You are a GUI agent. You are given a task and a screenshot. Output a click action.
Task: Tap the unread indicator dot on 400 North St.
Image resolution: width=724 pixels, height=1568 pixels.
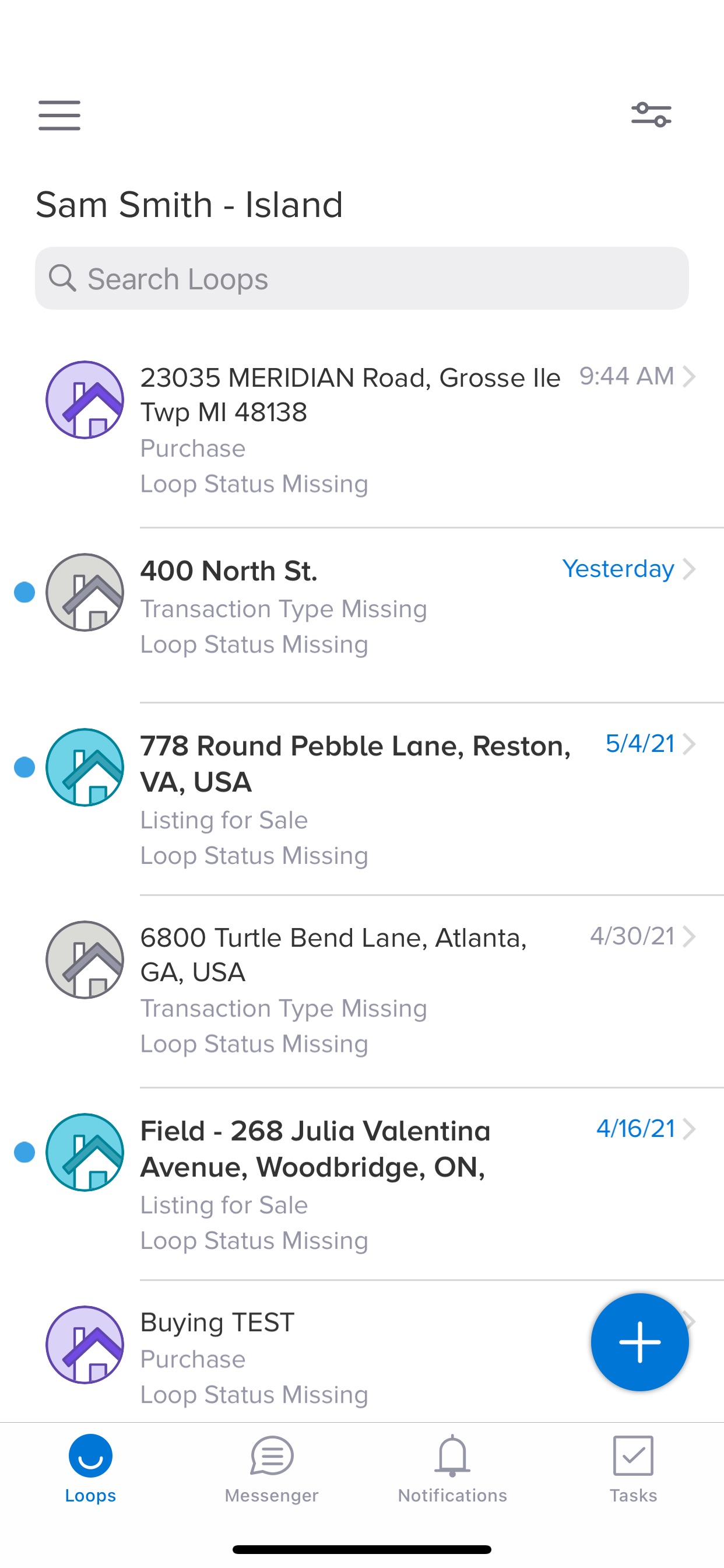[x=24, y=592]
